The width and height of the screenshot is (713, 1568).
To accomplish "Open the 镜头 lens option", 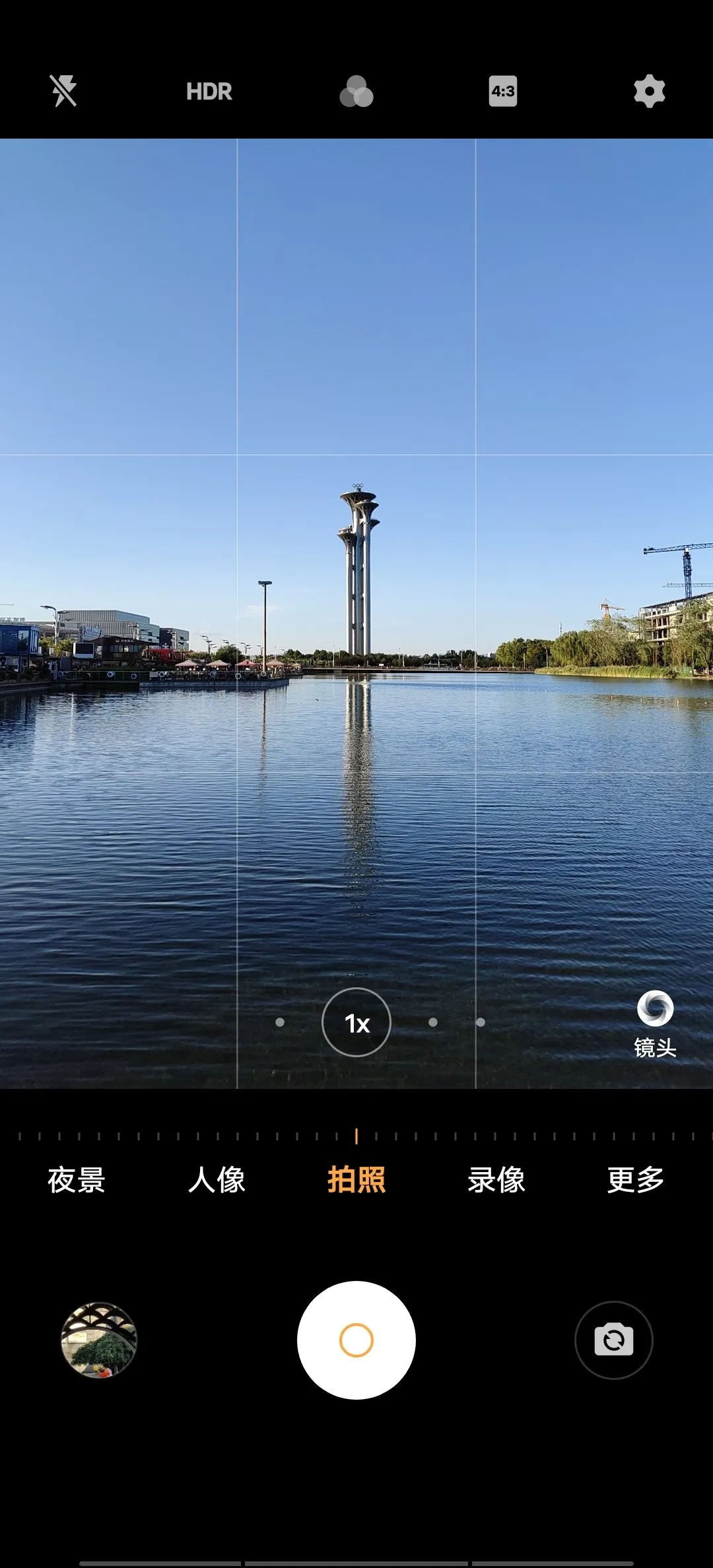I will [655, 1024].
